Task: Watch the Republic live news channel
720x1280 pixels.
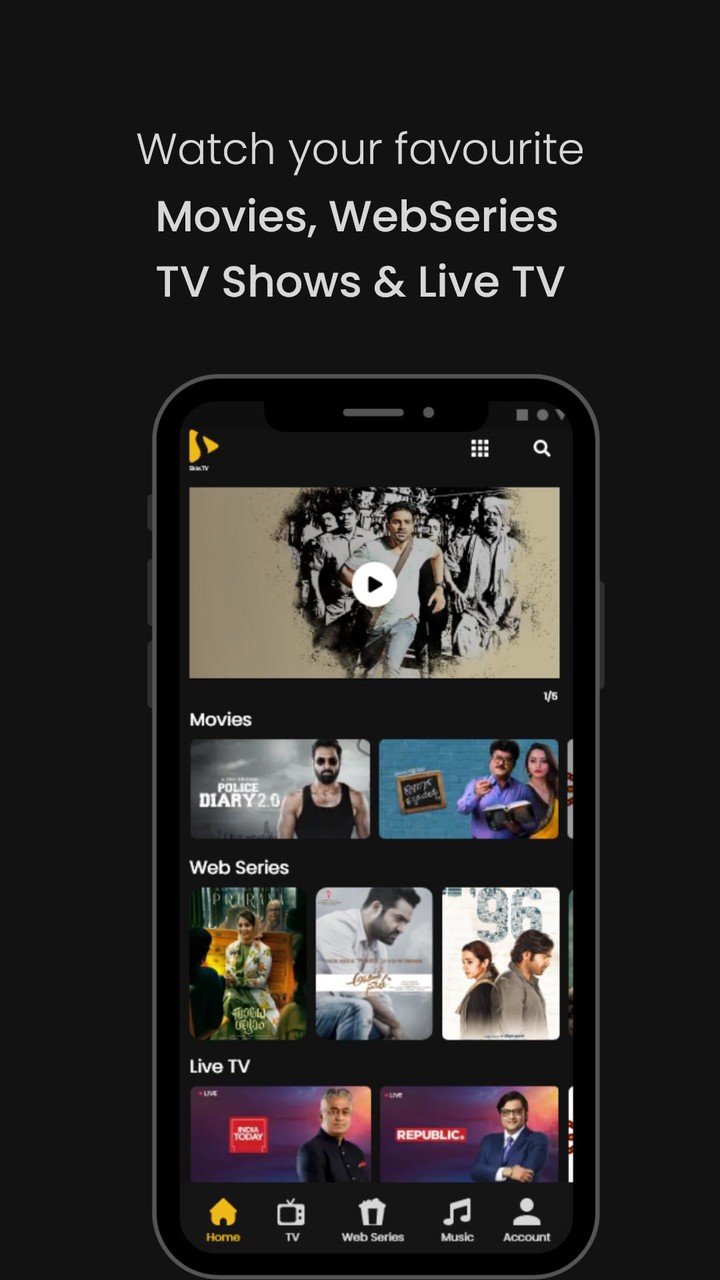Action: 470,1134
